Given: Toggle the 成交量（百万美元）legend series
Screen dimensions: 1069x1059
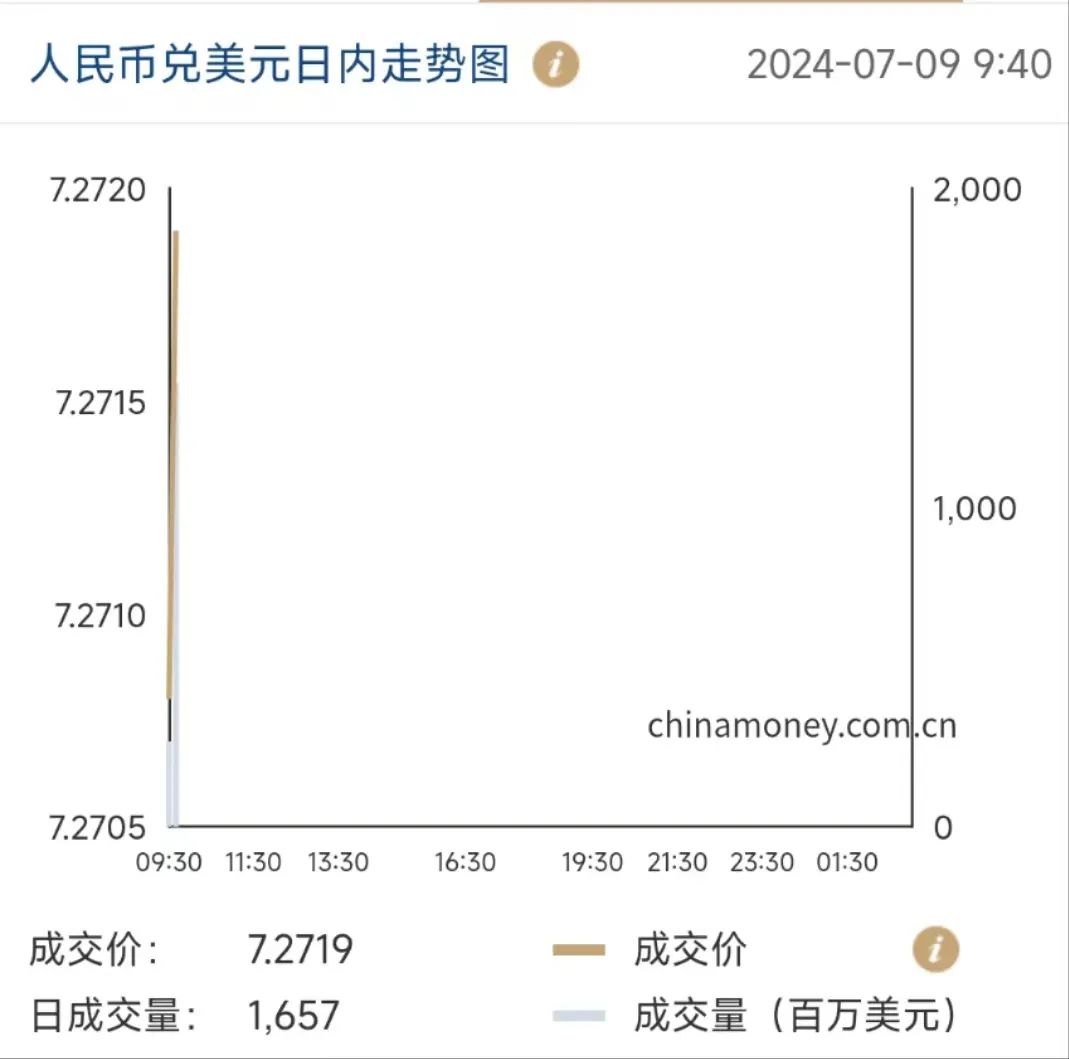Looking at the screenshot, I should [755, 1015].
